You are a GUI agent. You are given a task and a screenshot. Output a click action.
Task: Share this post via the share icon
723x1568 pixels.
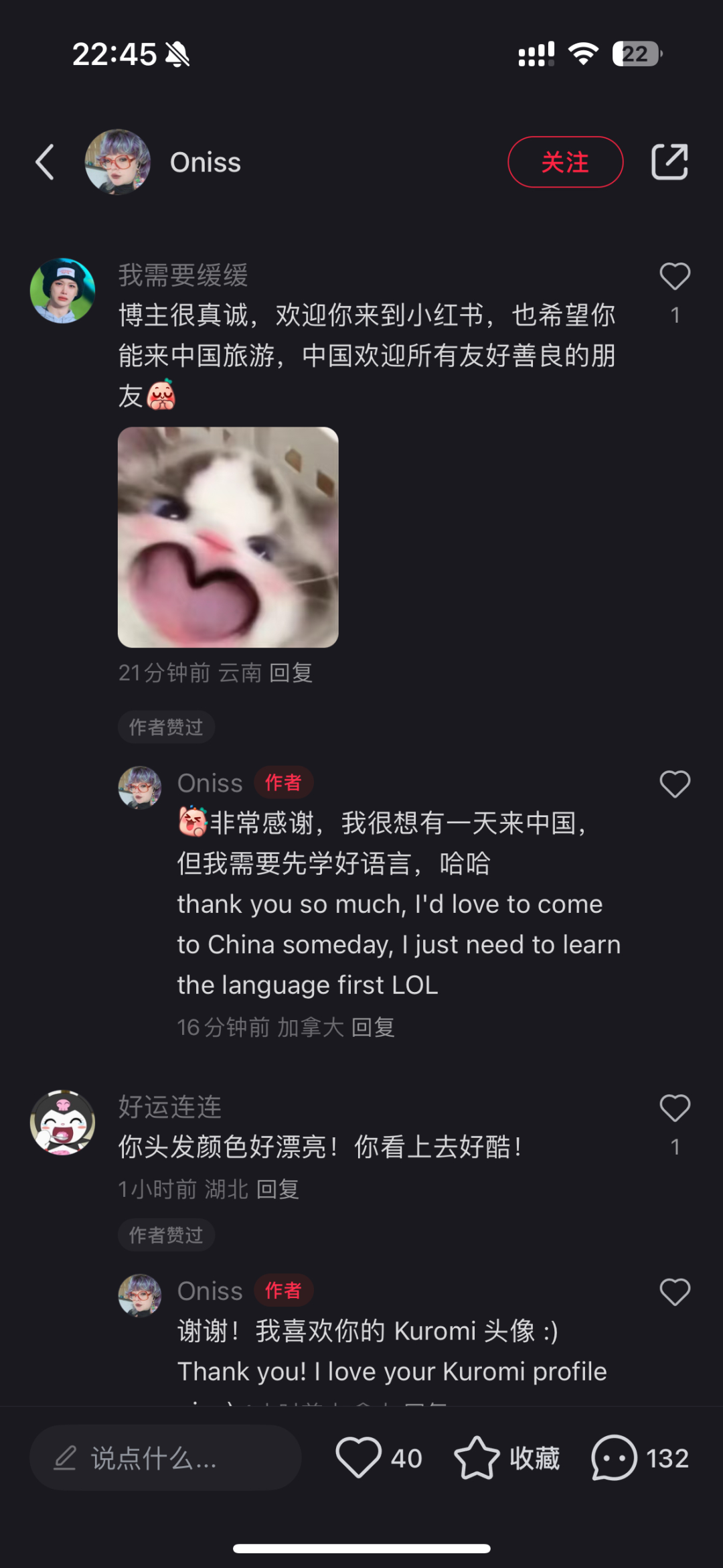pos(669,162)
